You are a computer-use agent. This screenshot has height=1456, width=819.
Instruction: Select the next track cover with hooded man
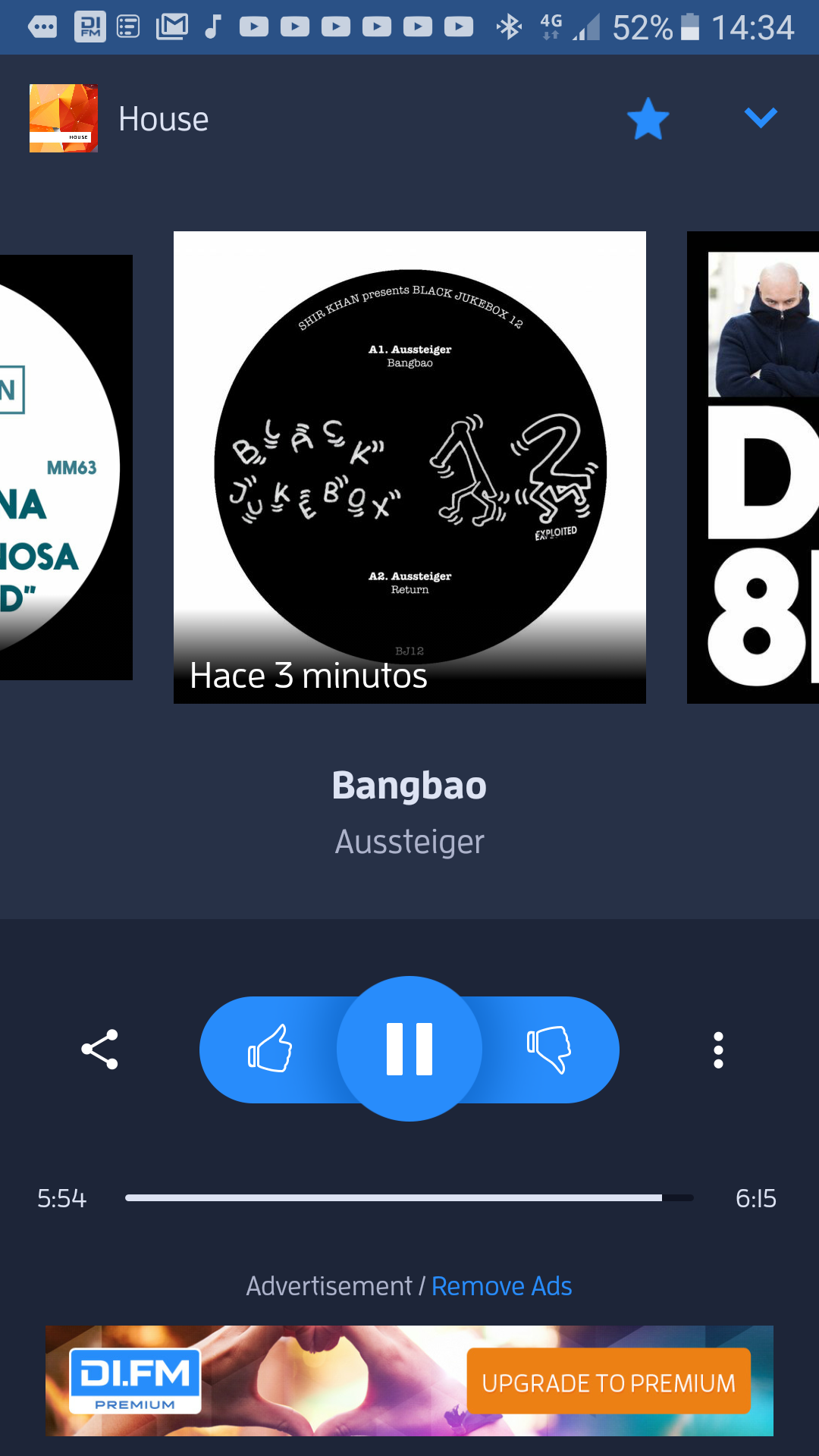pos(753,467)
